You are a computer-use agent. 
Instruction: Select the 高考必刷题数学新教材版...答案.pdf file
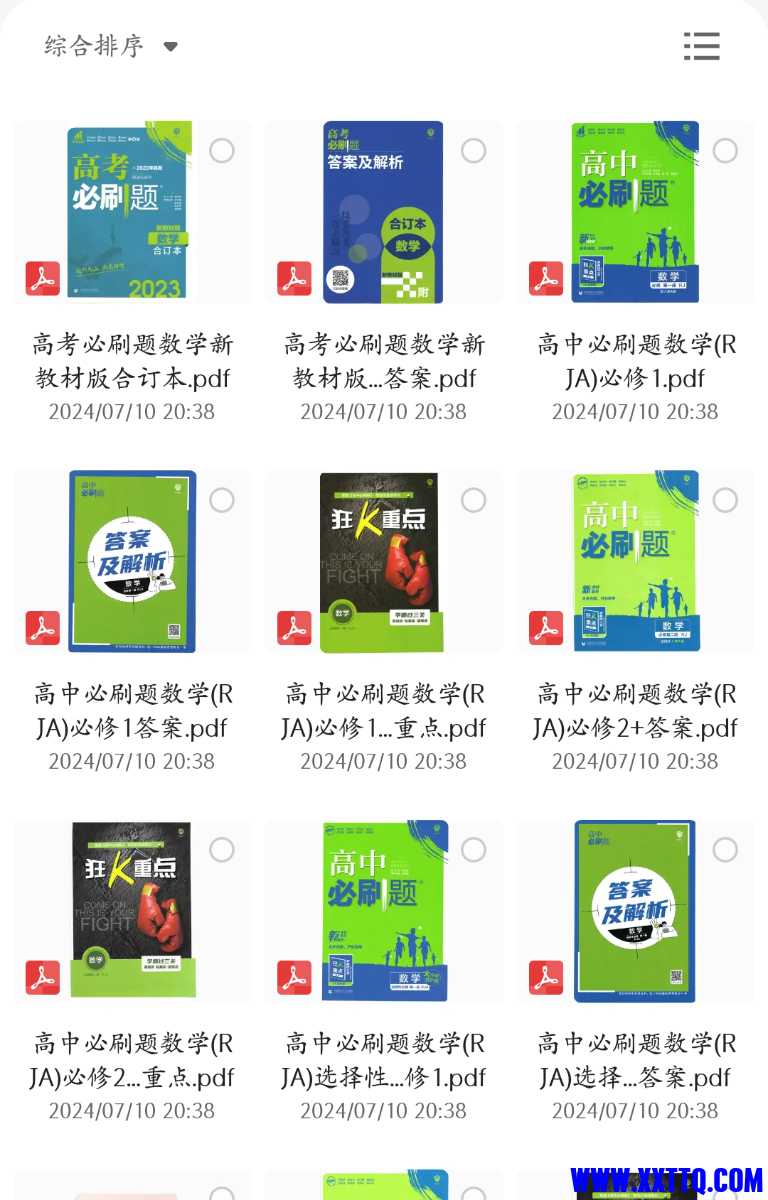[x=474, y=151]
